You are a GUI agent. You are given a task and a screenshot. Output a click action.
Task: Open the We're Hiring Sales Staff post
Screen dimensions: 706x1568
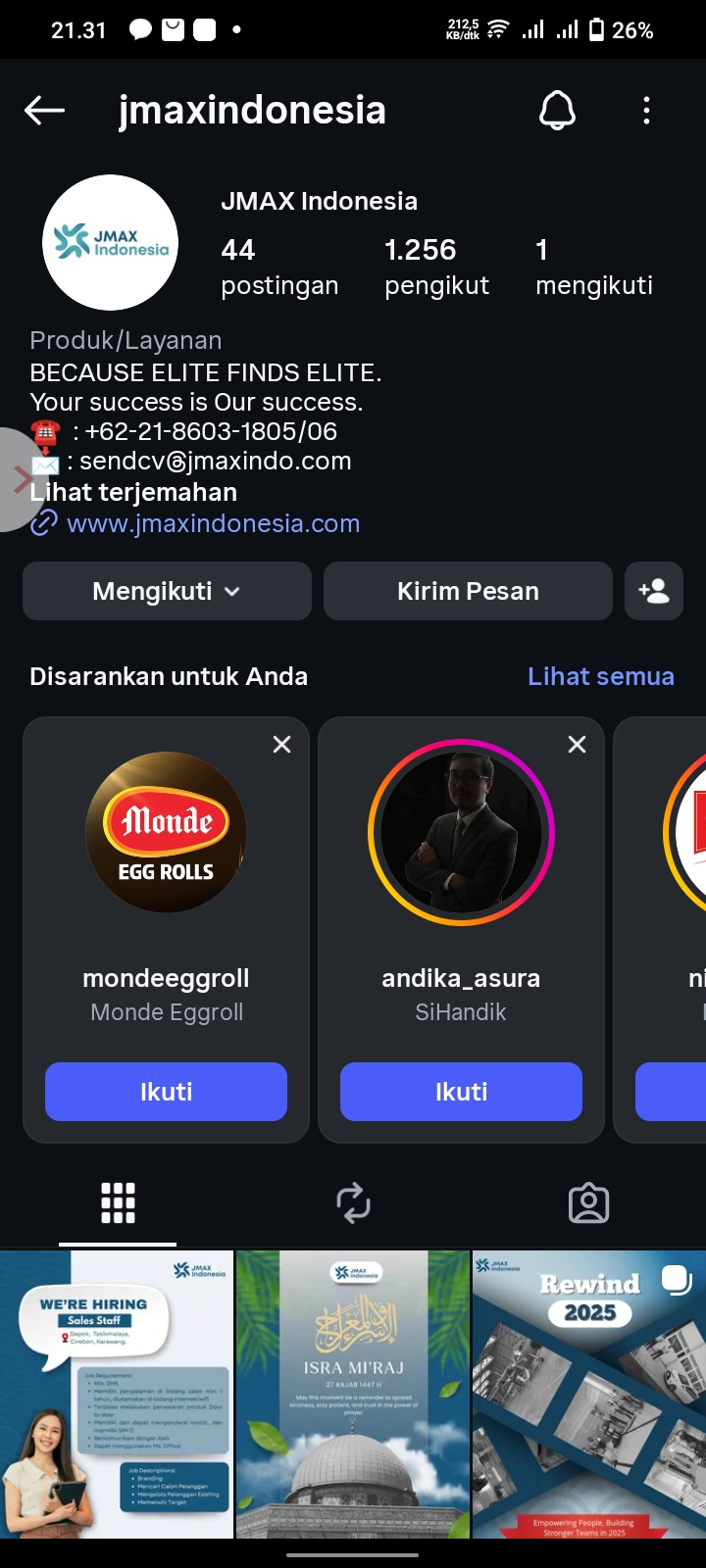tap(117, 1394)
